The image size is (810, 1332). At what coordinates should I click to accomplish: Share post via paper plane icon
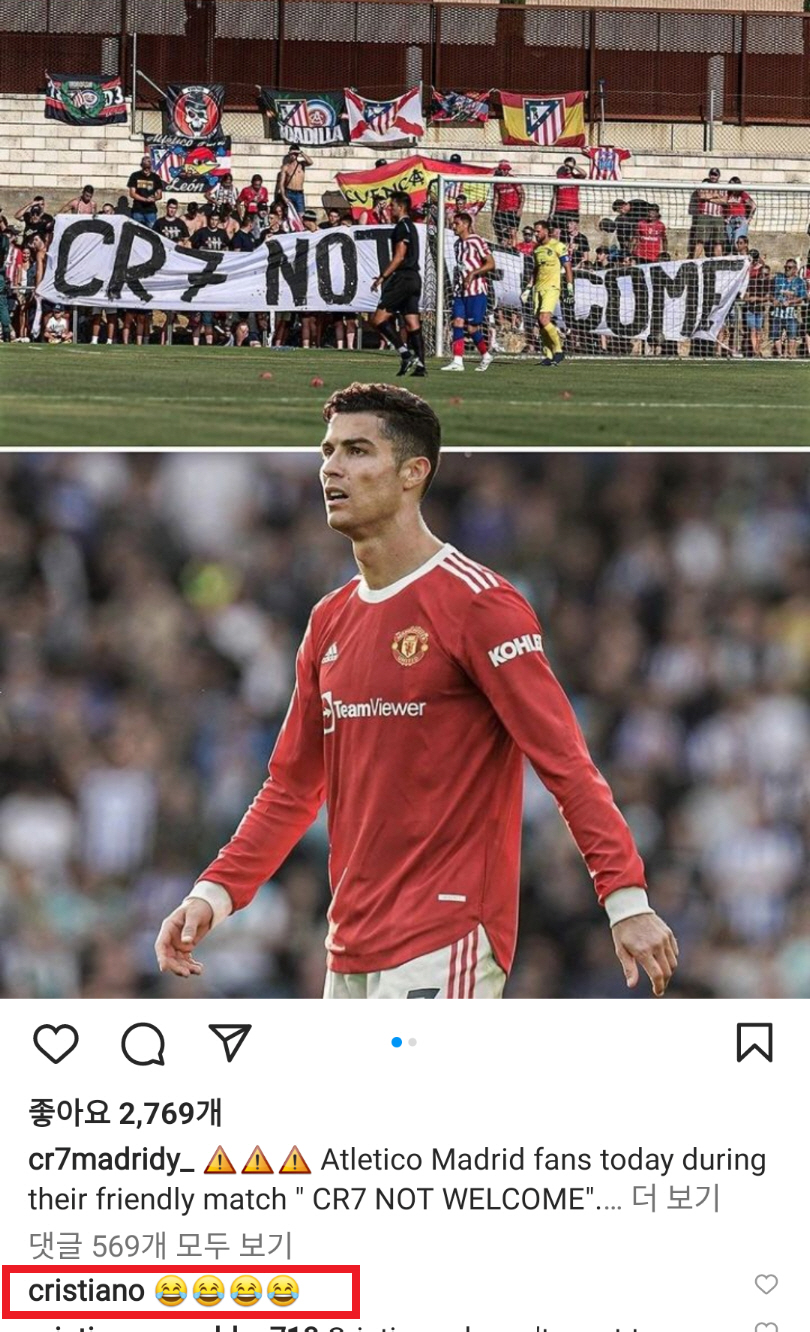pyautogui.click(x=230, y=1042)
